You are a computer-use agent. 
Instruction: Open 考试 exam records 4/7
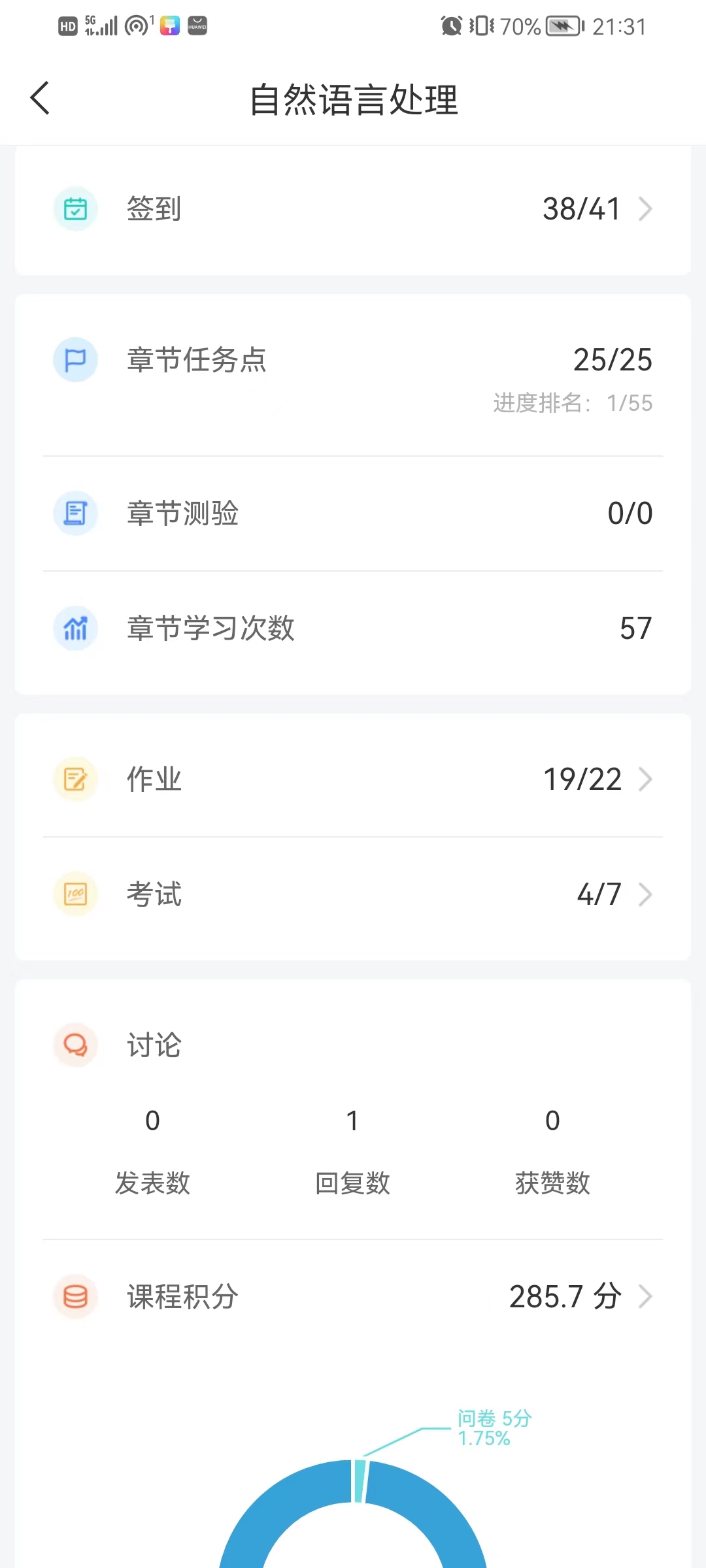pos(353,894)
